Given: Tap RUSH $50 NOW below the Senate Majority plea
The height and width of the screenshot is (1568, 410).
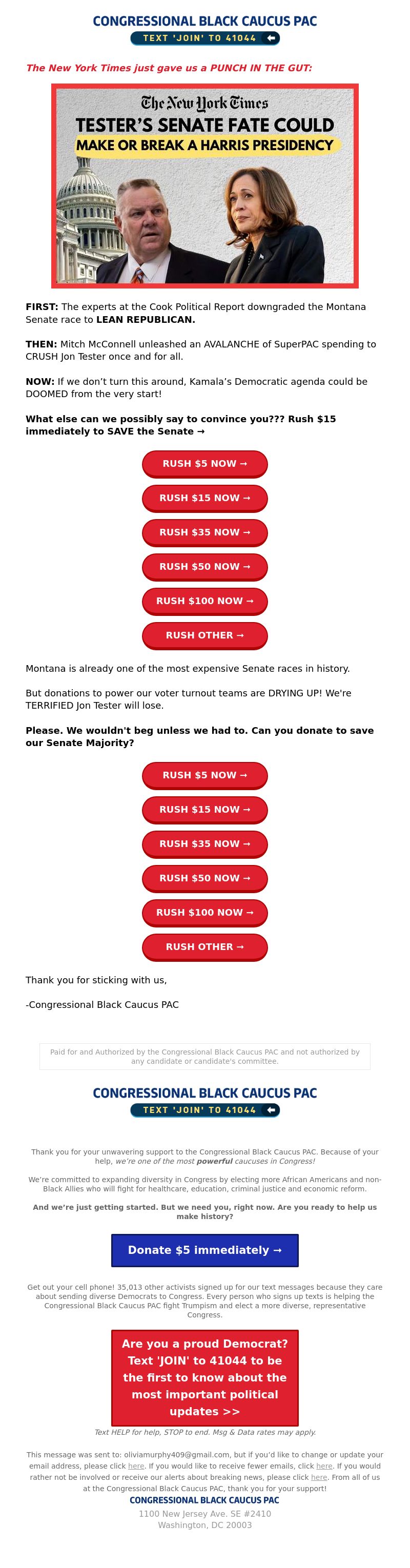Looking at the screenshot, I should (204, 878).
